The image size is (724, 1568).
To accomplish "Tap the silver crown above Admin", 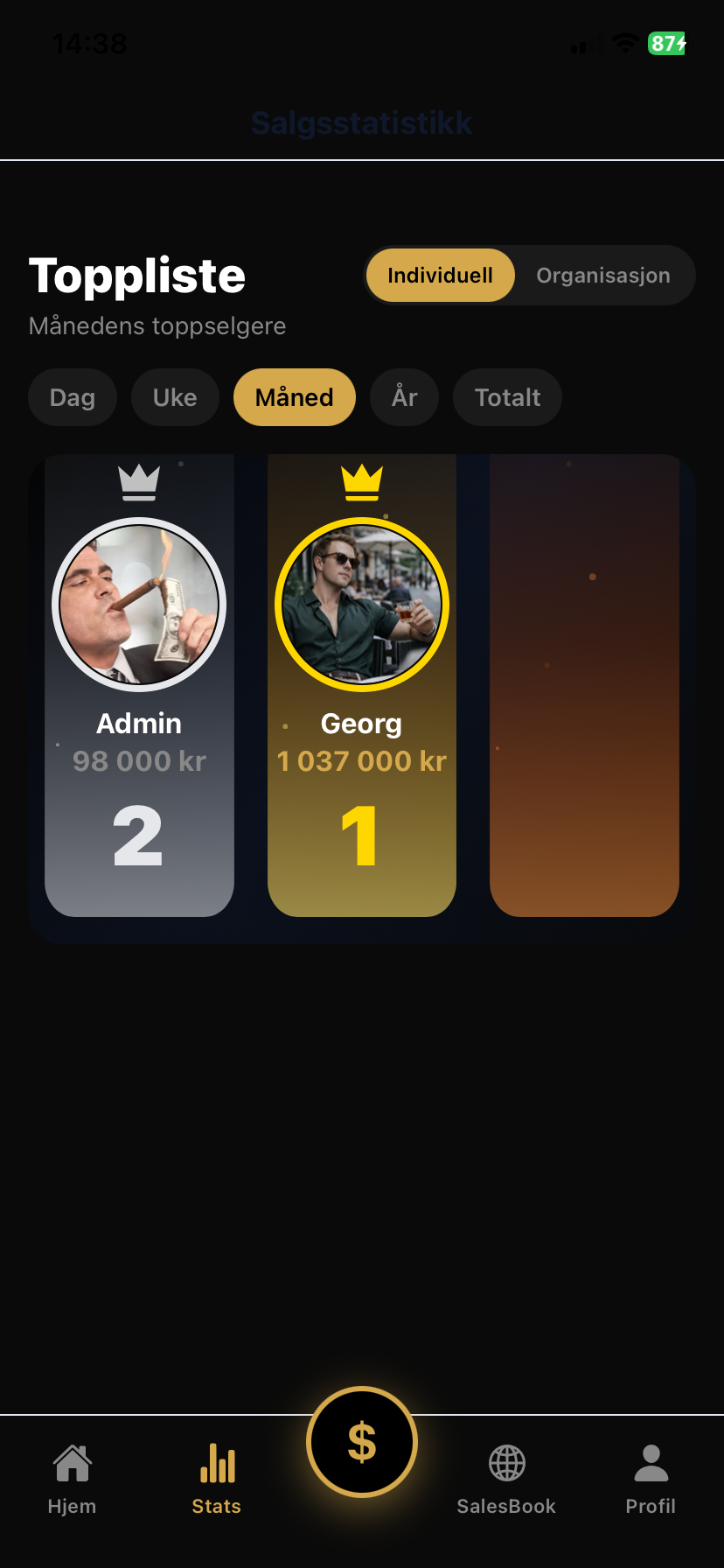I will pos(138,480).
